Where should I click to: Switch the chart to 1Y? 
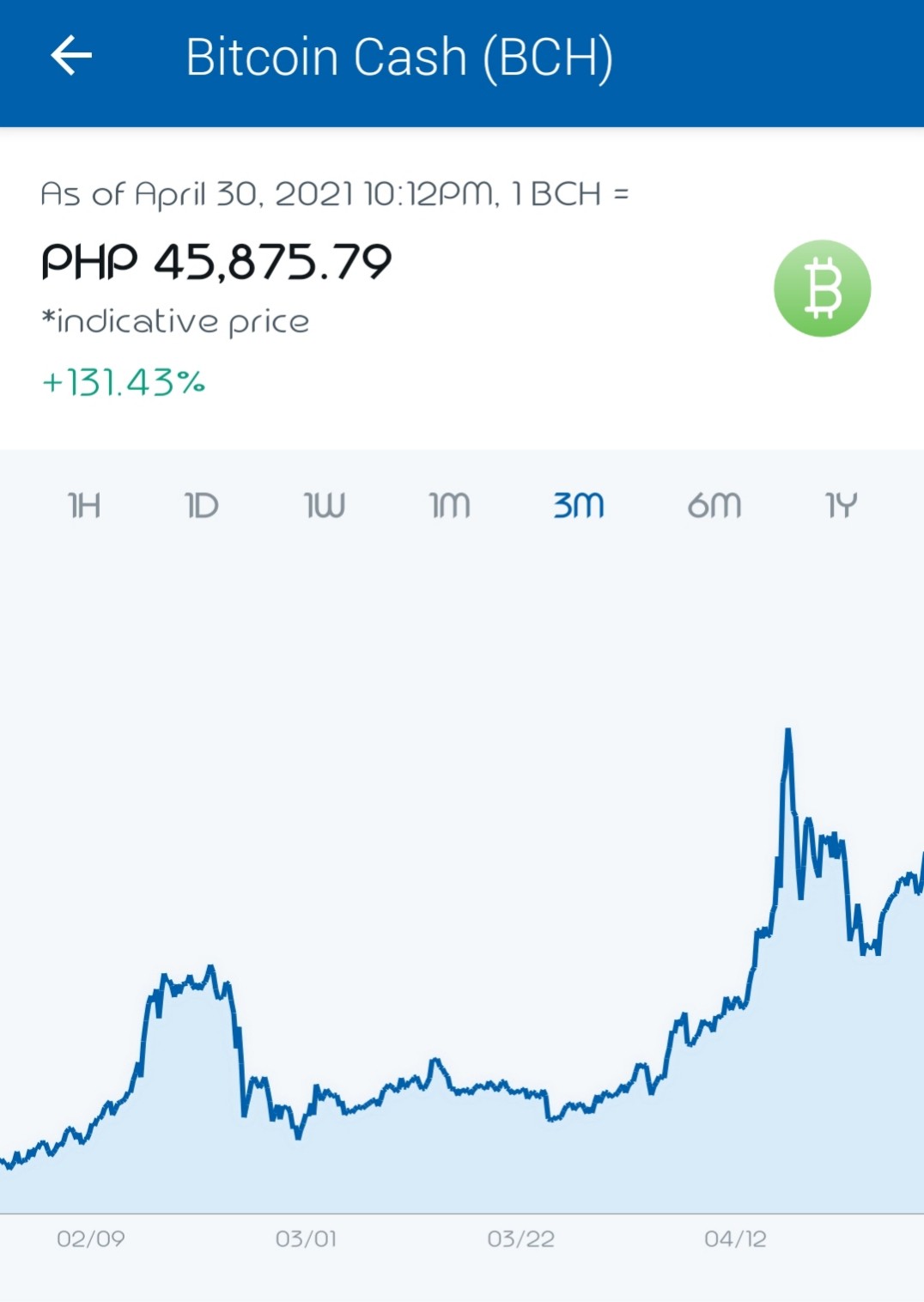pyautogui.click(x=842, y=506)
